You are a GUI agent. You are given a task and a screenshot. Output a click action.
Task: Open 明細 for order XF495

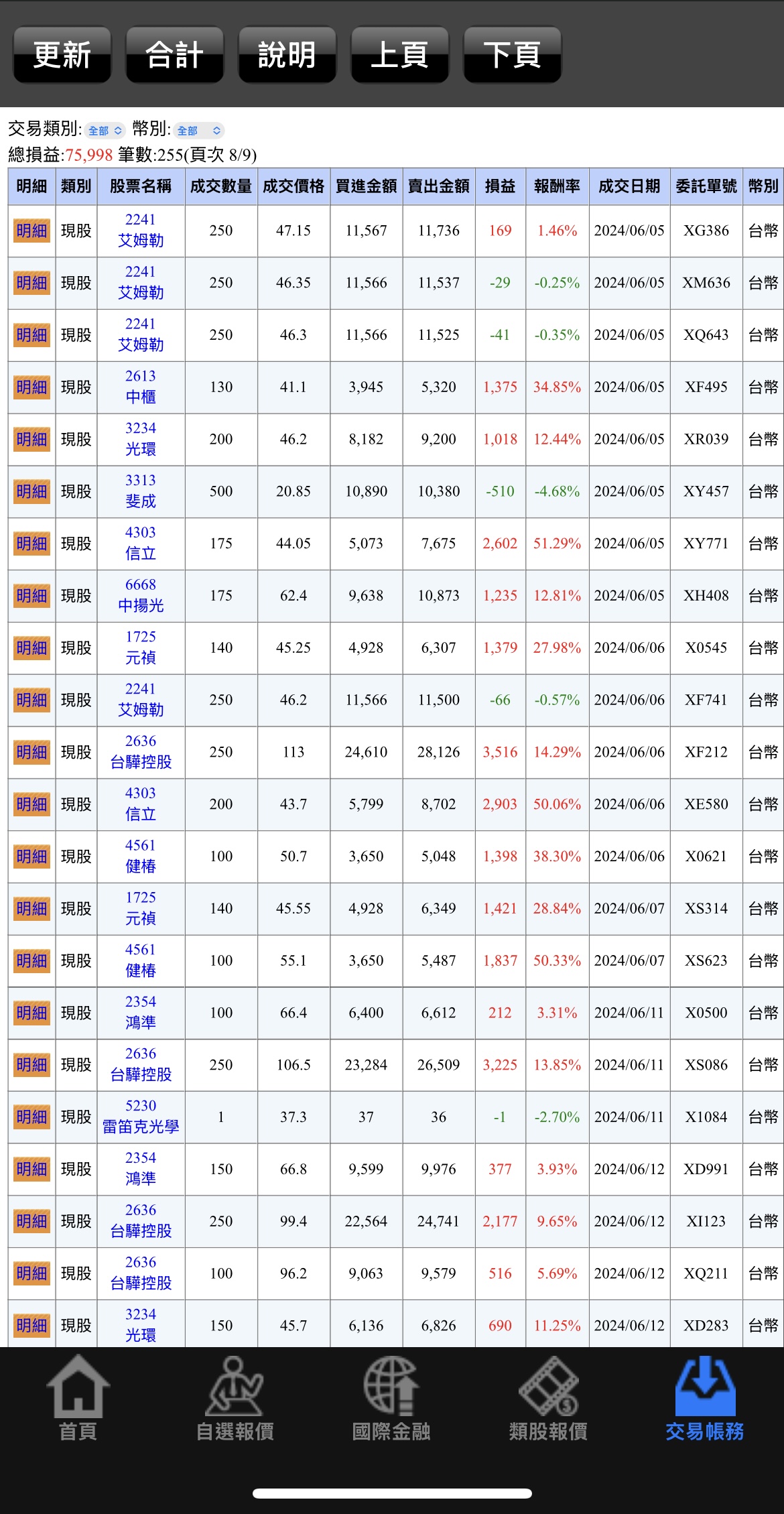coord(31,387)
